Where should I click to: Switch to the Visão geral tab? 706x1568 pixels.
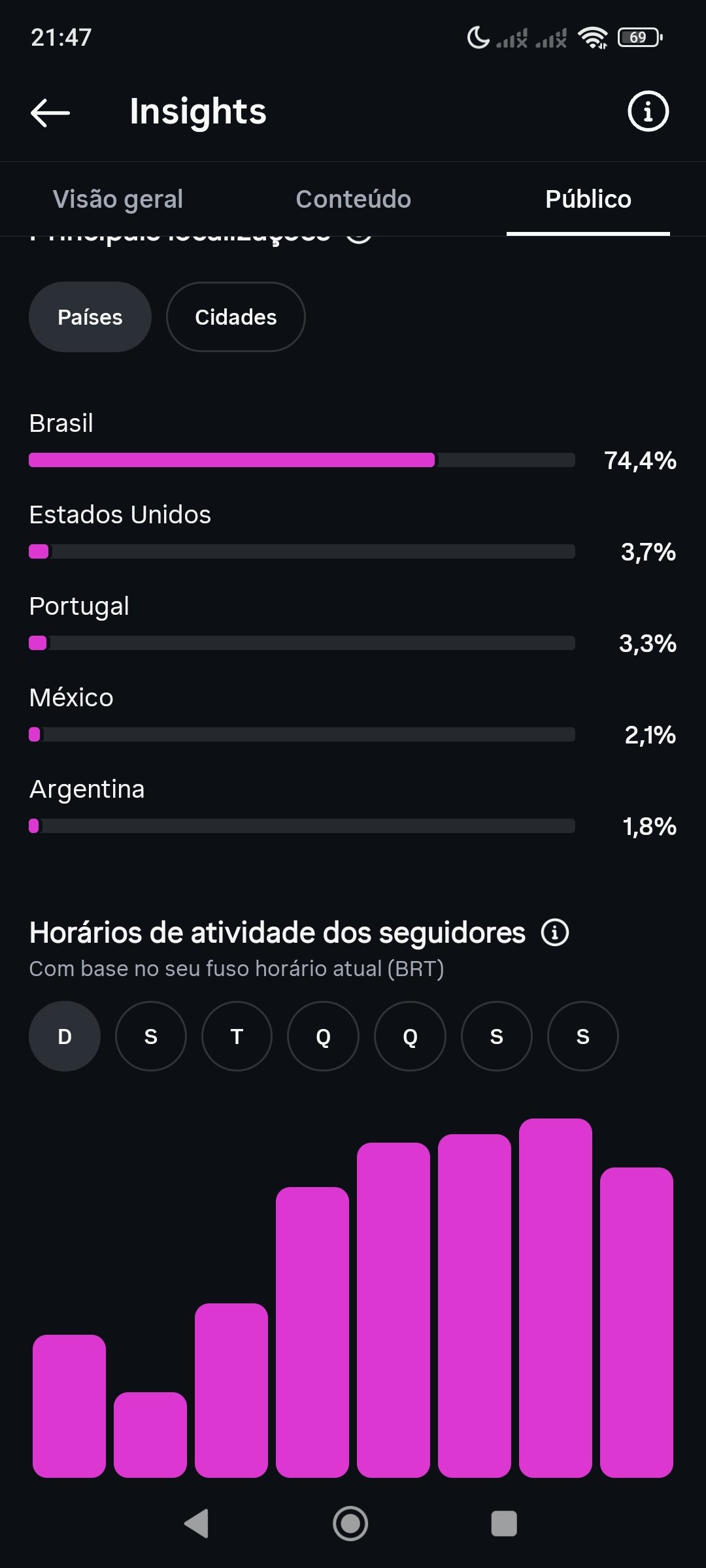click(x=118, y=199)
